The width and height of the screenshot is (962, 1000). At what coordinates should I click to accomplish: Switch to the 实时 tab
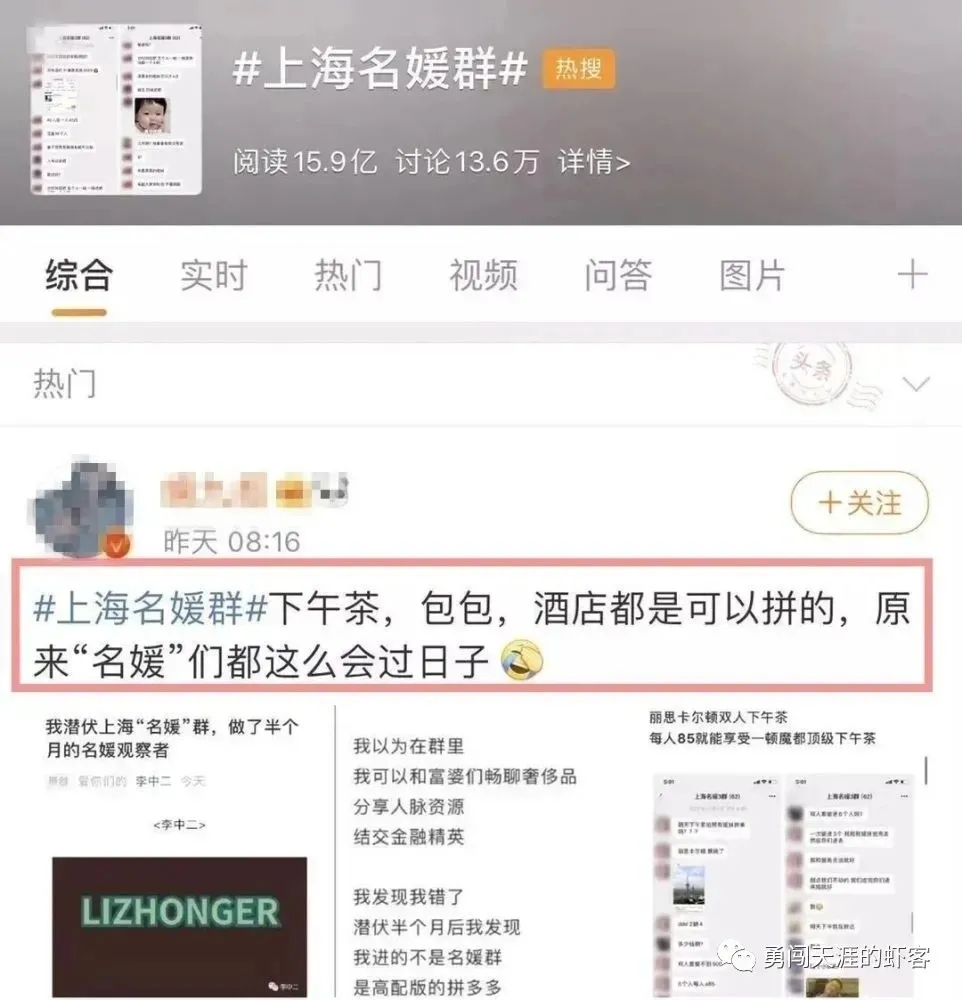pos(213,275)
